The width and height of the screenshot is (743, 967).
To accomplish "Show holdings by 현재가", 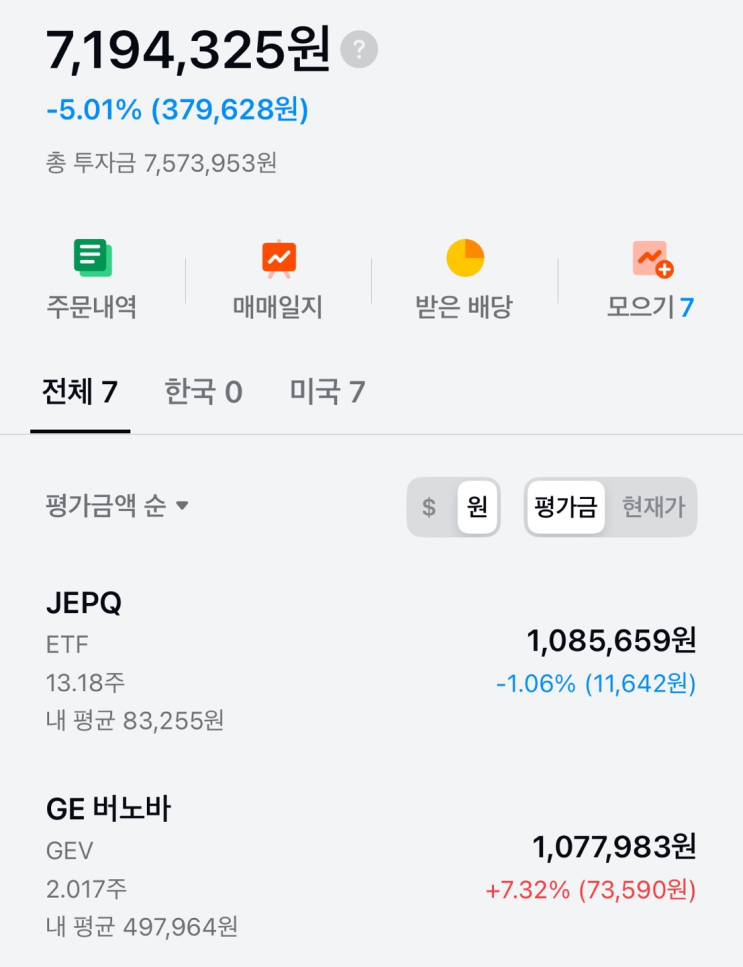I will tap(653, 507).
